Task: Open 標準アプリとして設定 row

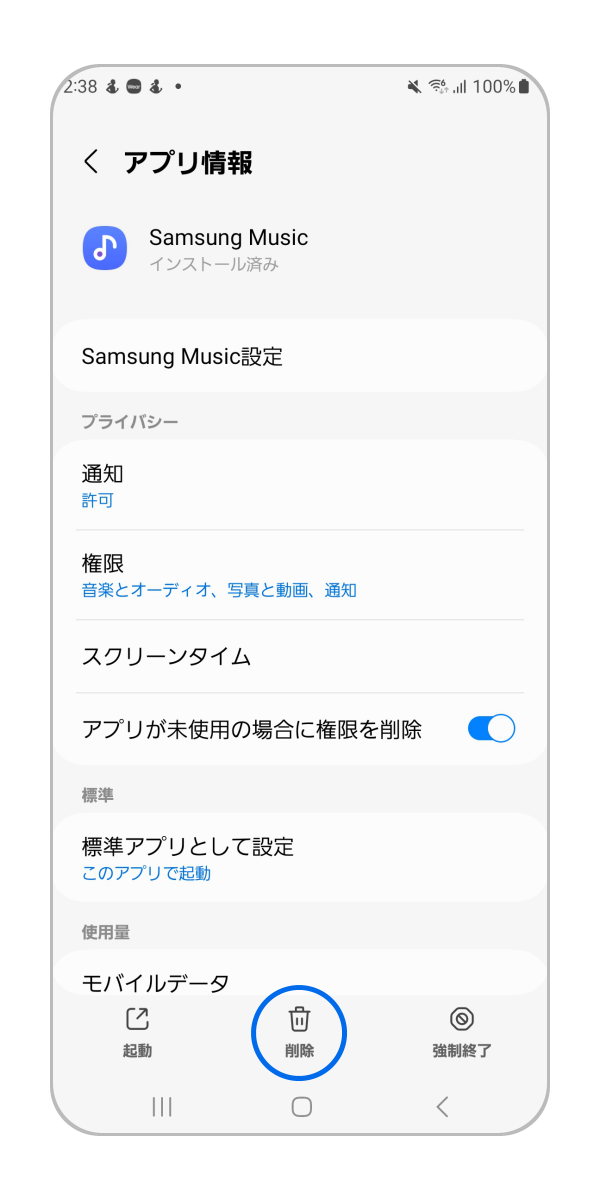Action: (x=300, y=858)
